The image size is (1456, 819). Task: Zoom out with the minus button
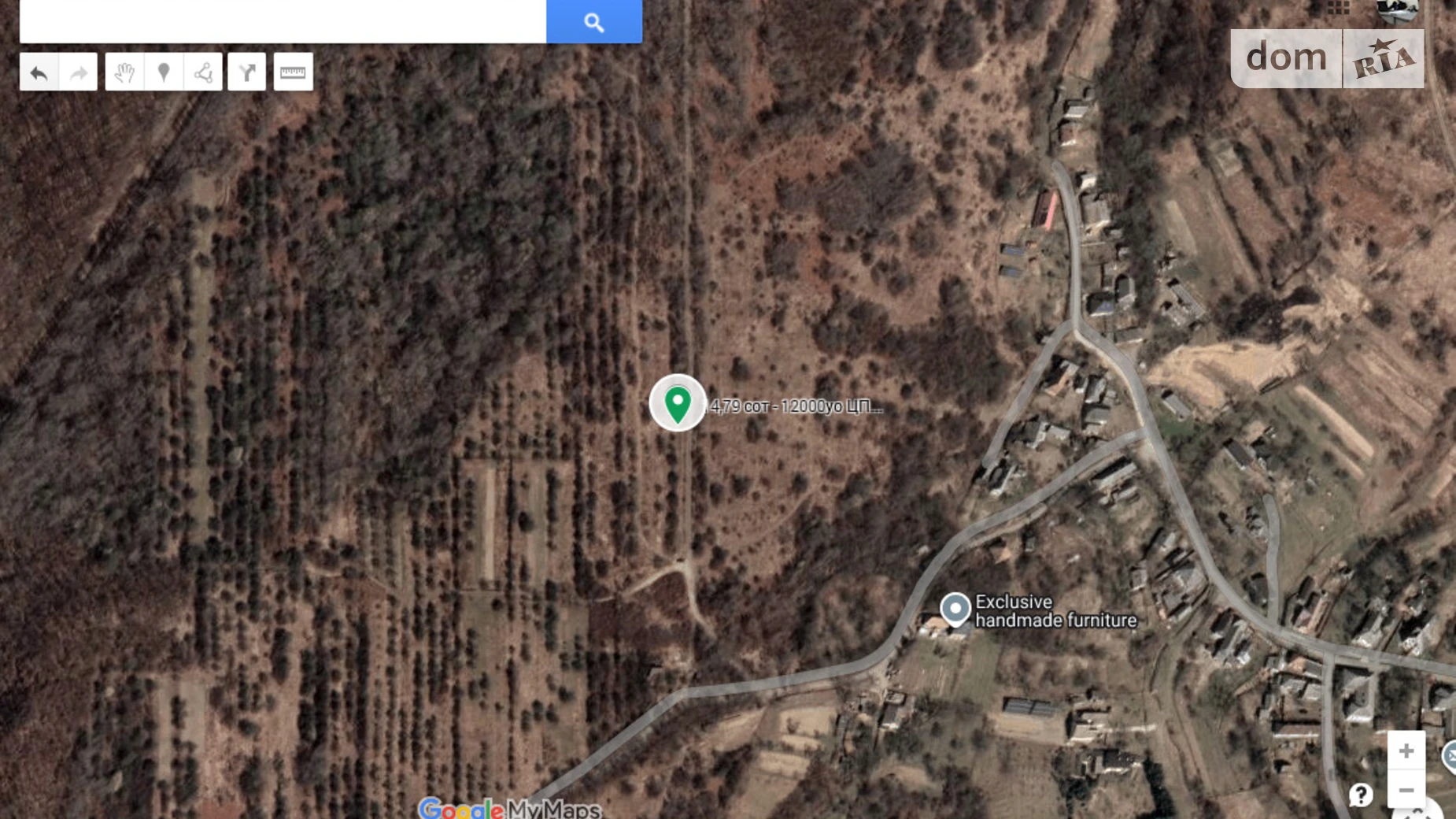(1406, 789)
